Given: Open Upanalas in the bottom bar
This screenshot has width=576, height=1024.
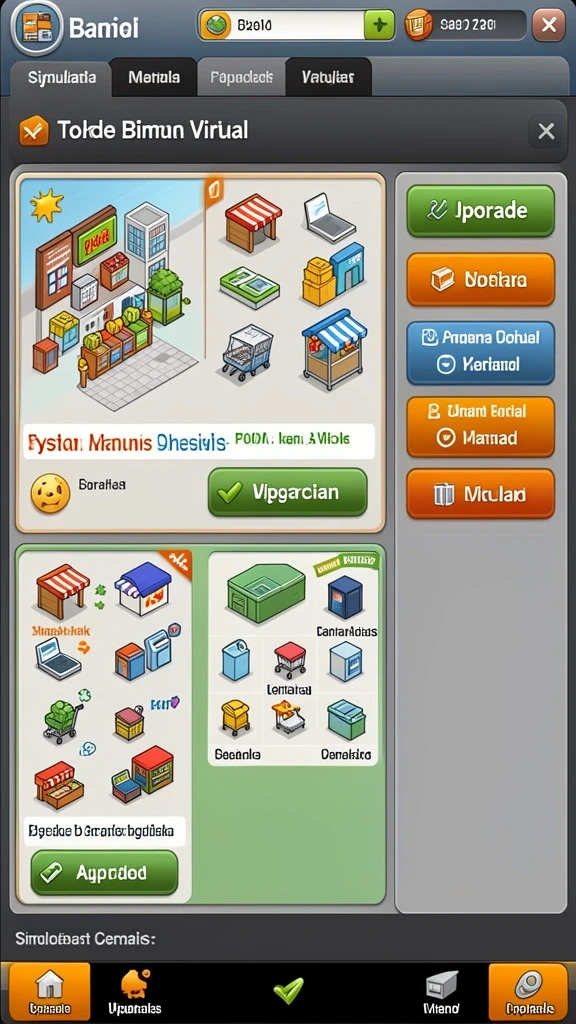Looking at the screenshot, I should tap(135, 991).
